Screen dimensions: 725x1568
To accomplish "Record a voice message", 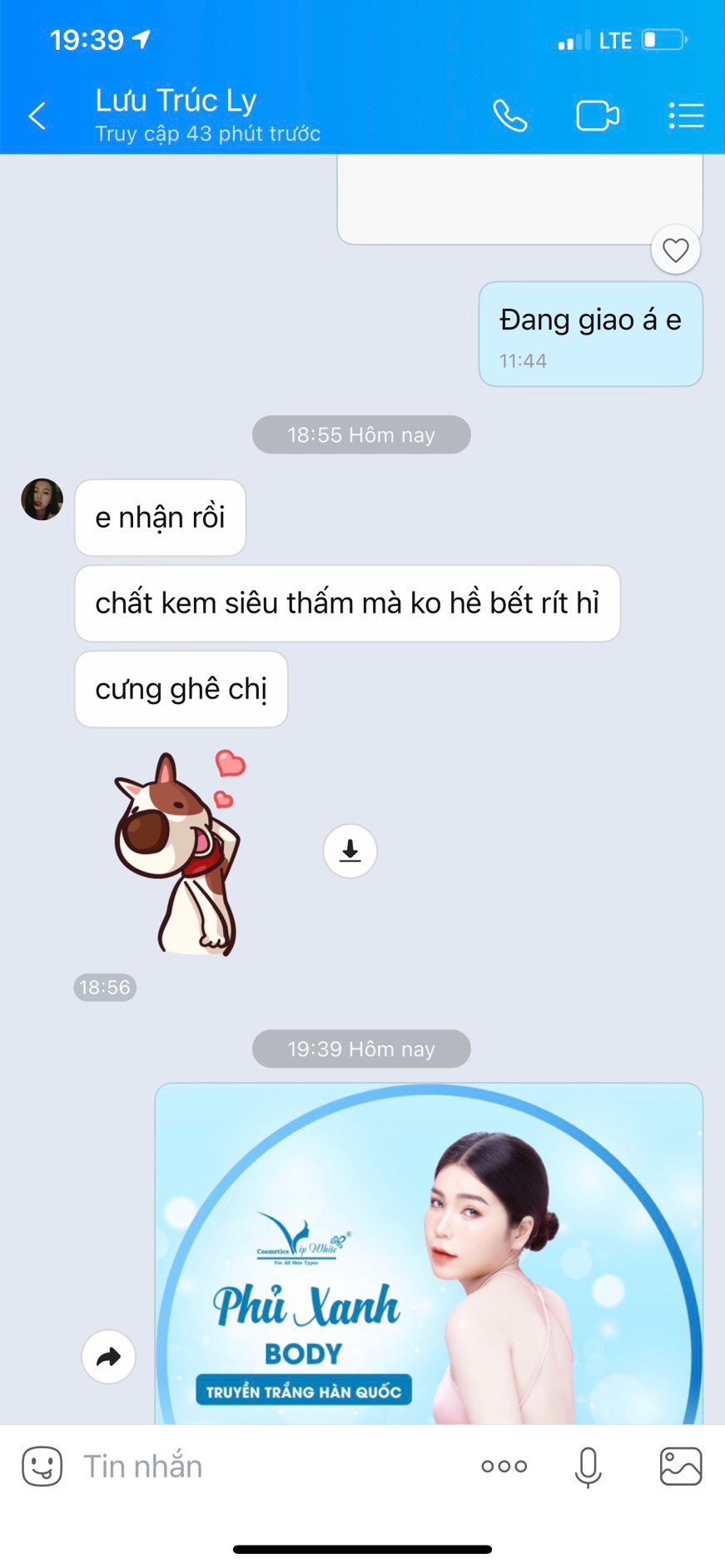I will tap(588, 1466).
